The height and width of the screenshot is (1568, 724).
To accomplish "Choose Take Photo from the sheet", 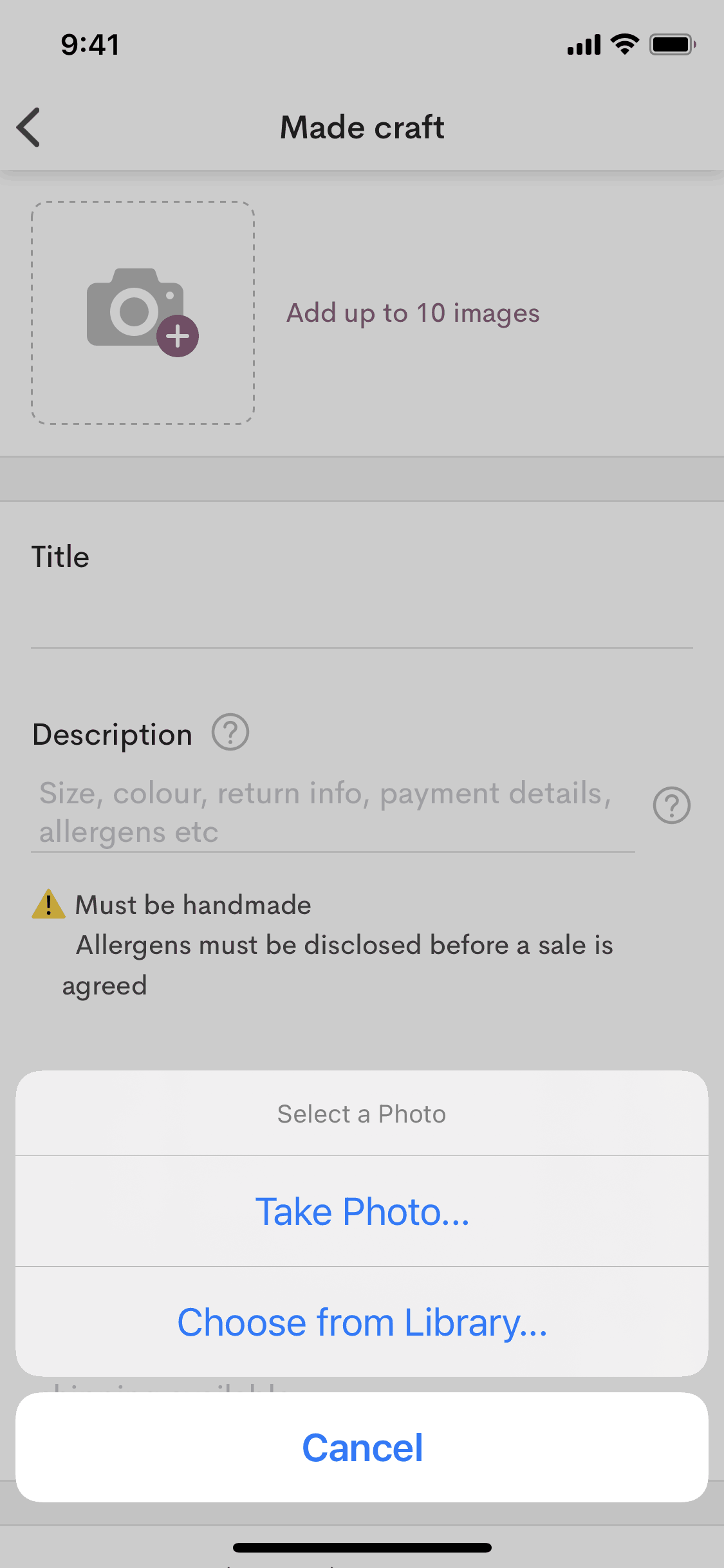I will [x=362, y=1211].
